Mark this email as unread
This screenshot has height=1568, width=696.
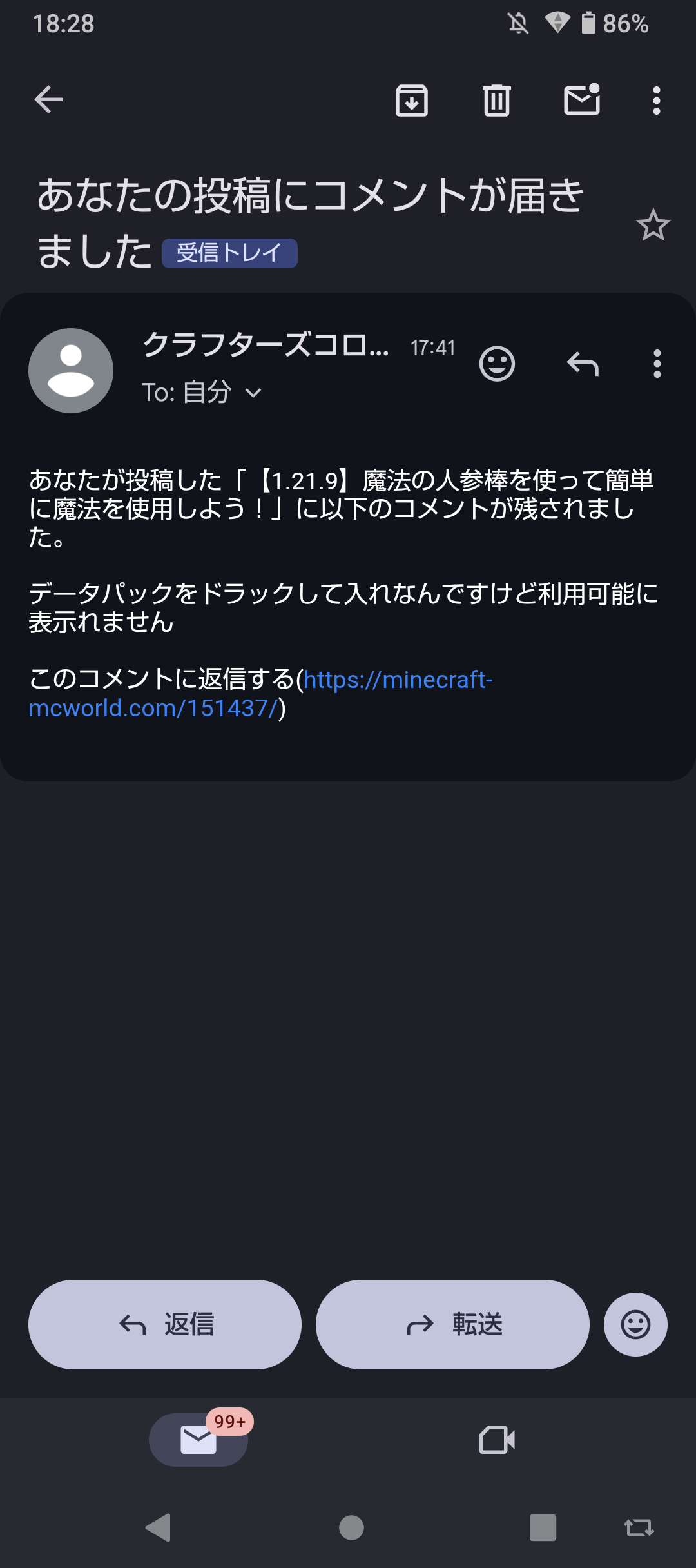582,101
